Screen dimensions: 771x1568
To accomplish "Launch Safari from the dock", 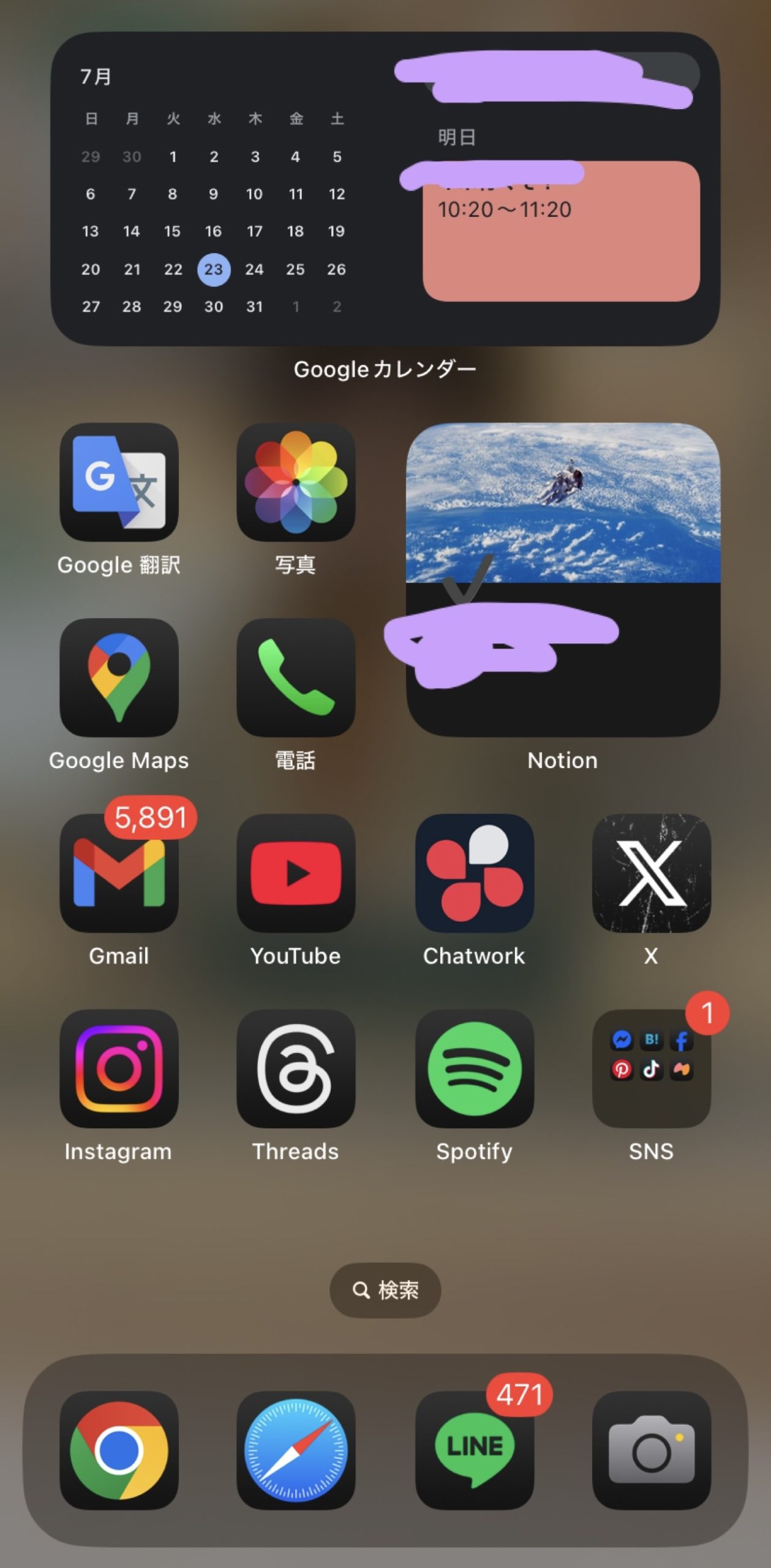I will [x=296, y=1450].
